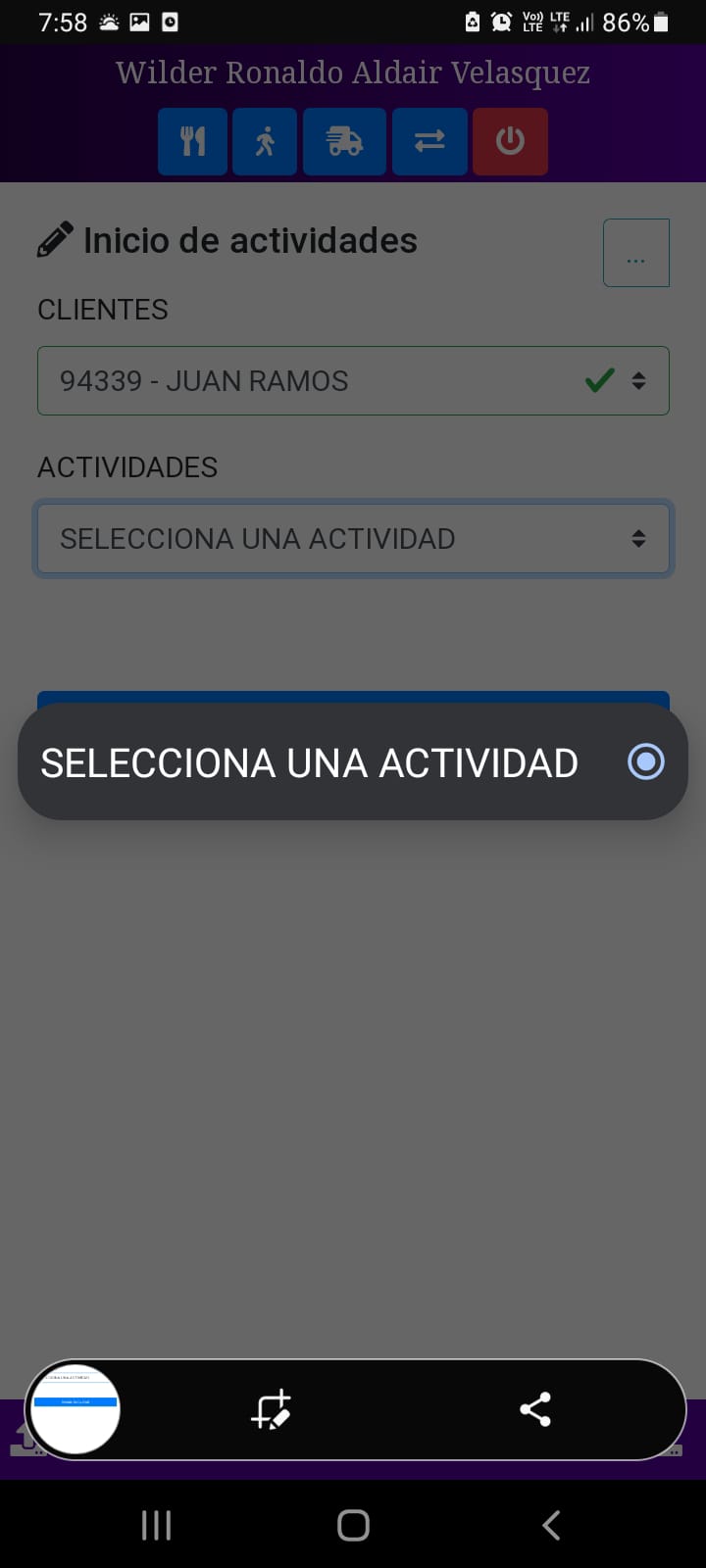The width and height of the screenshot is (706, 1568).
Task: Tap the swap arrows button
Action: pyautogui.click(x=429, y=142)
